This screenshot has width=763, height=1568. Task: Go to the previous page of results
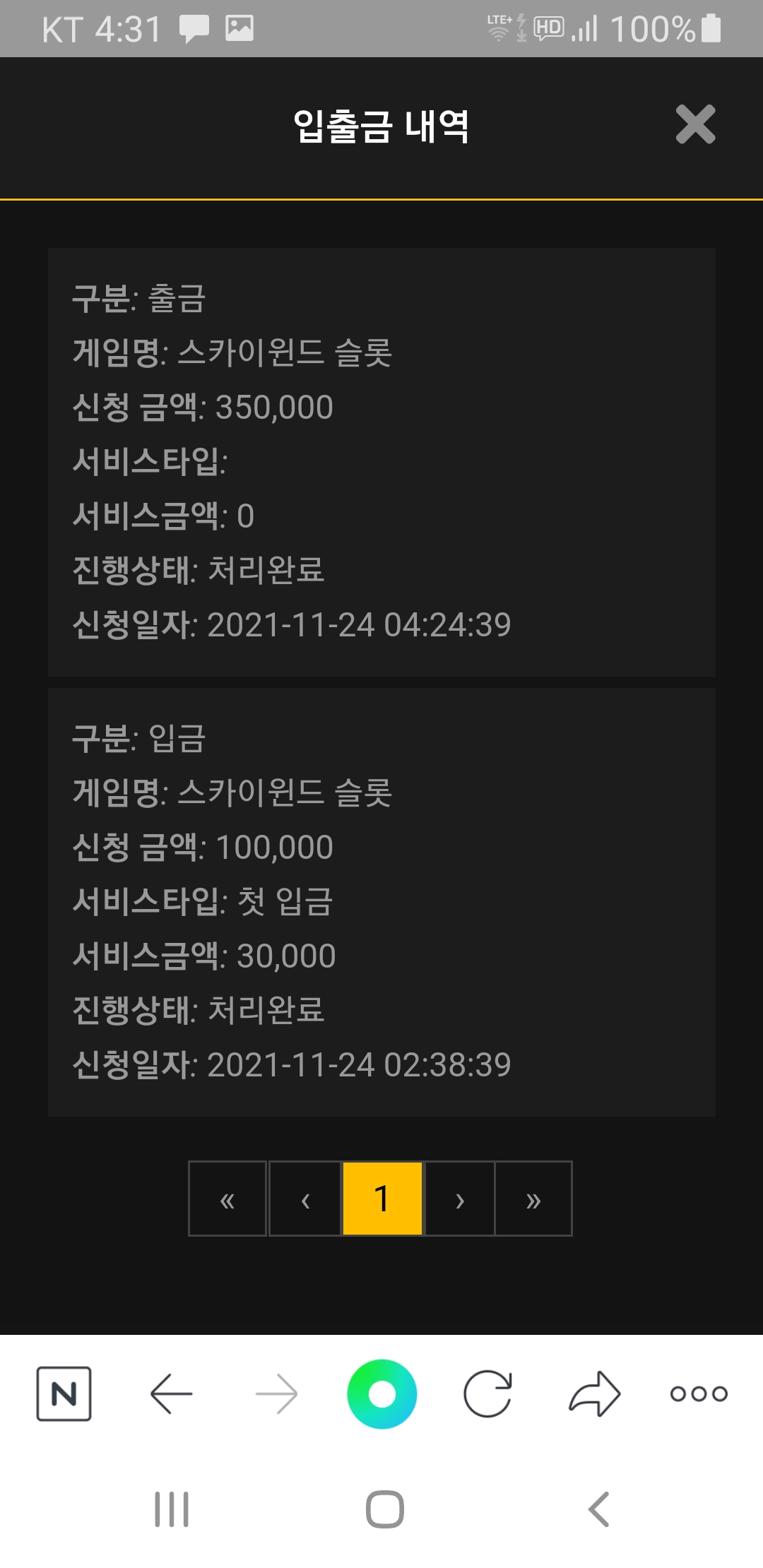pyautogui.click(x=305, y=1199)
